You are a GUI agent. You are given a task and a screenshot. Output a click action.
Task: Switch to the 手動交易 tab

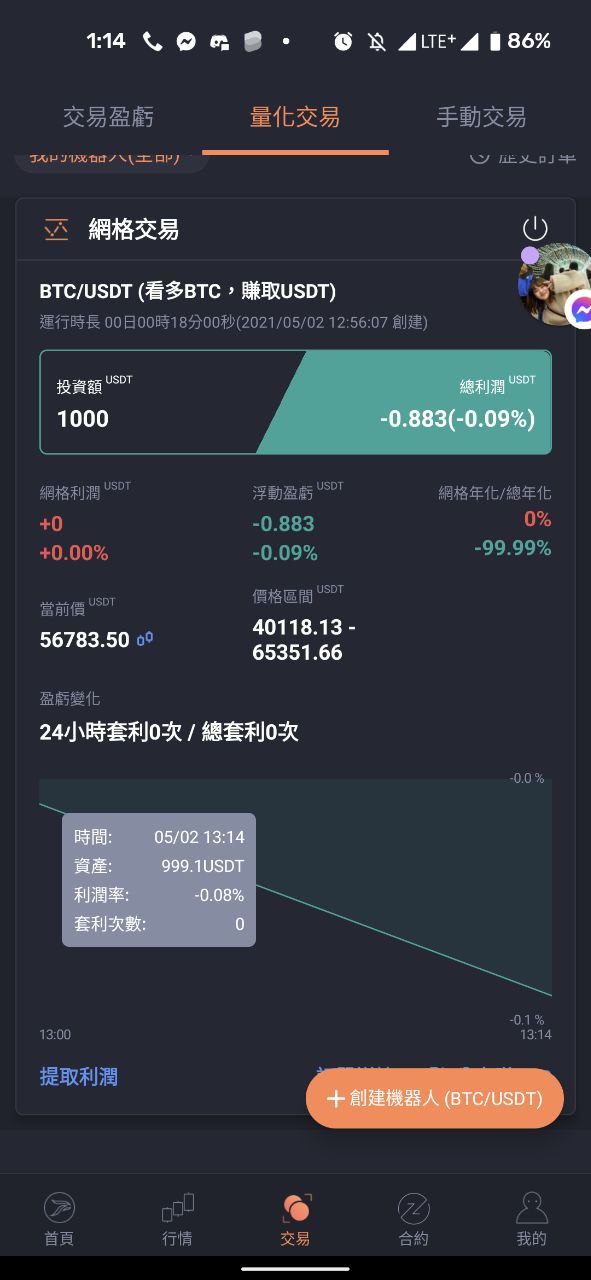[481, 117]
